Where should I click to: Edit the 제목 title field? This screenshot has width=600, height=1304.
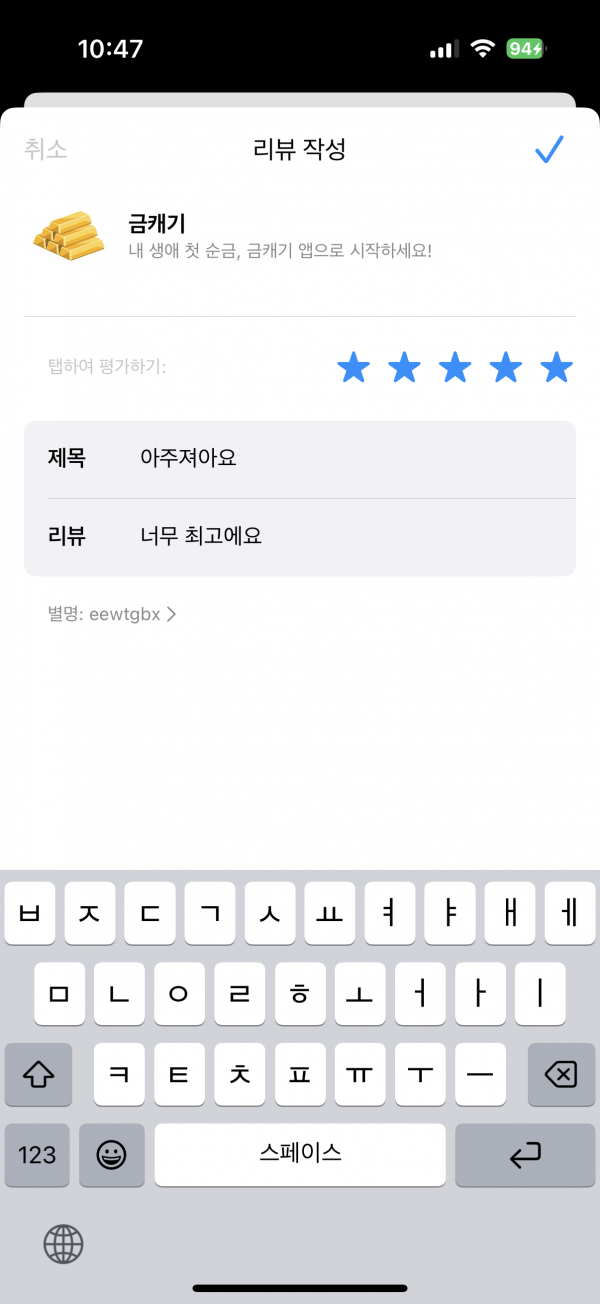pyautogui.click(x=300, y=459)
